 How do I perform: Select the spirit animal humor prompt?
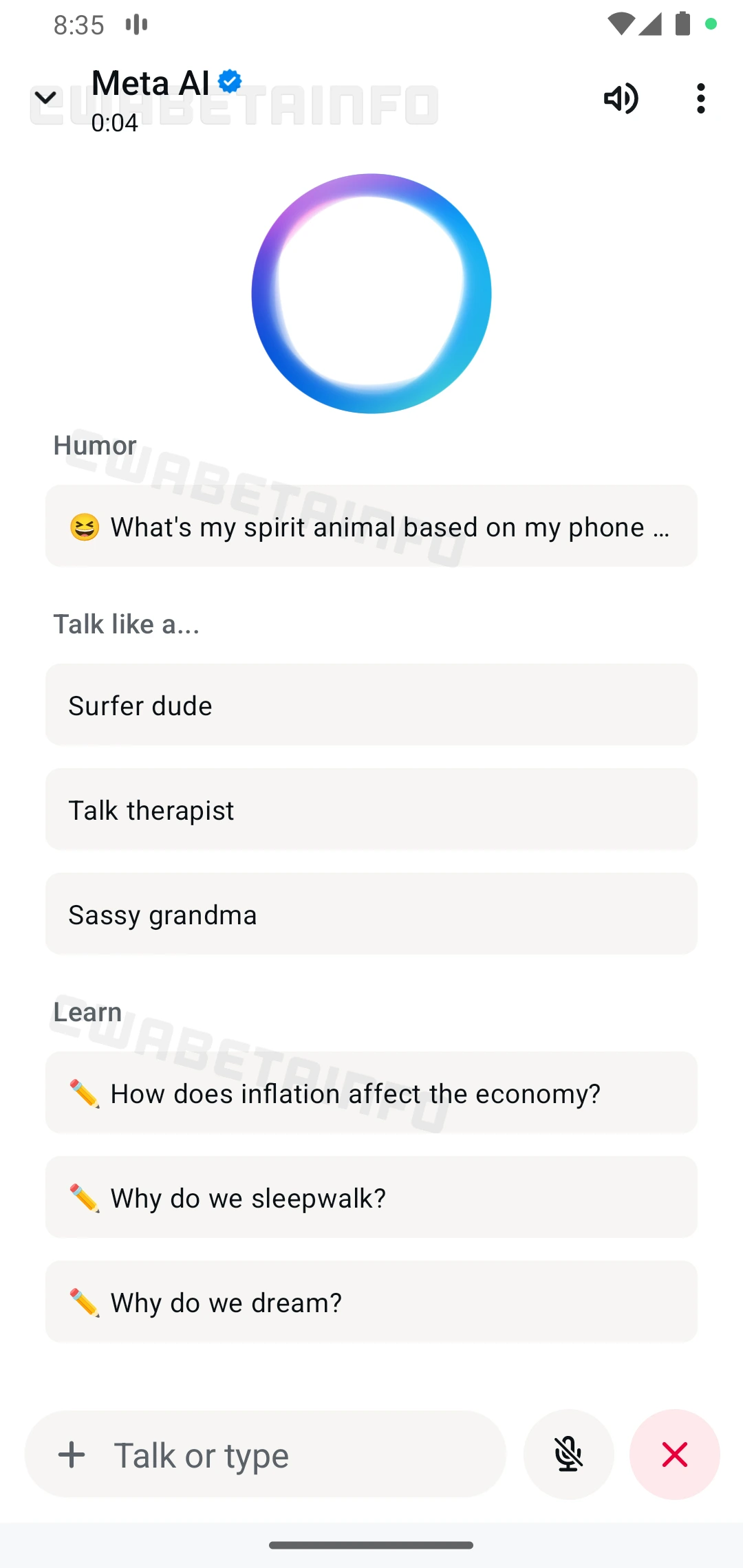371,526
